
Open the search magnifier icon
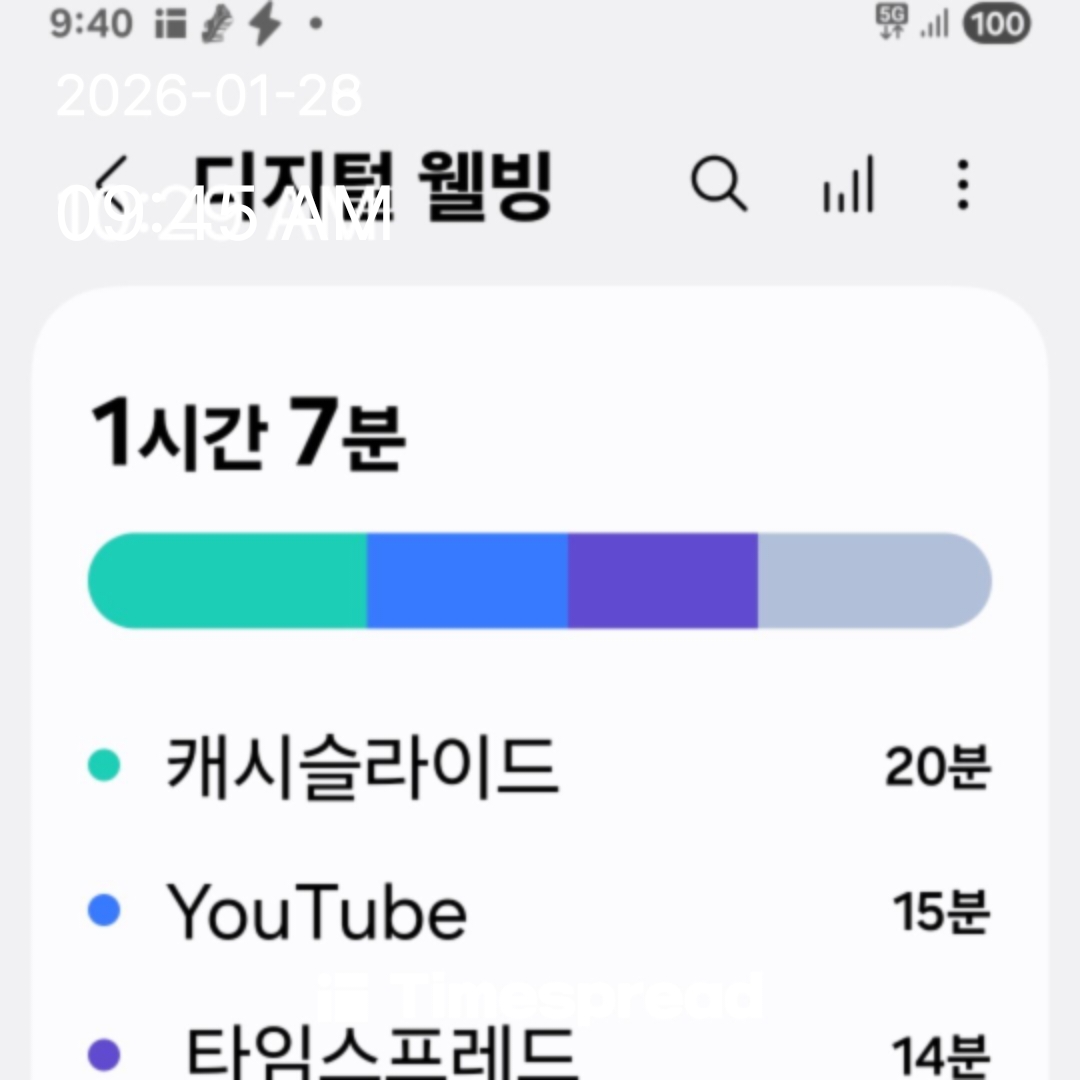[x=719, y=185]
